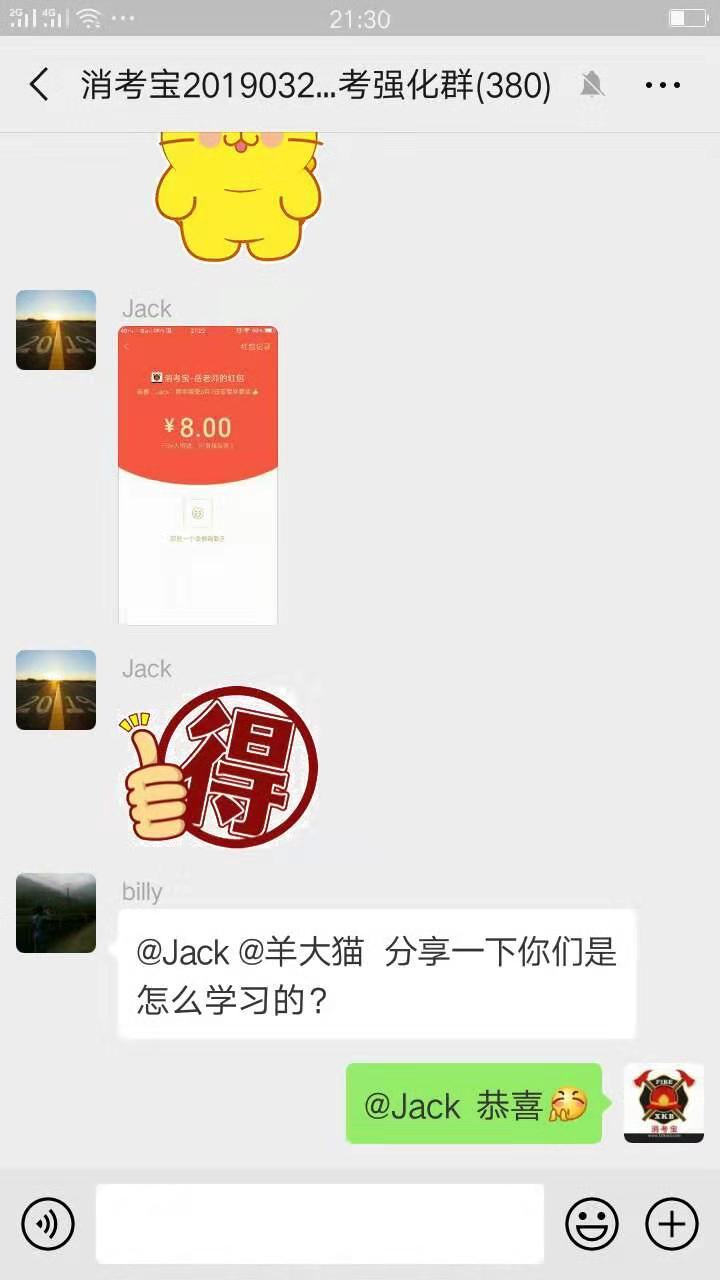Open the group chat overflow menu
The image size is (720, 1280).
pos(663,86)
